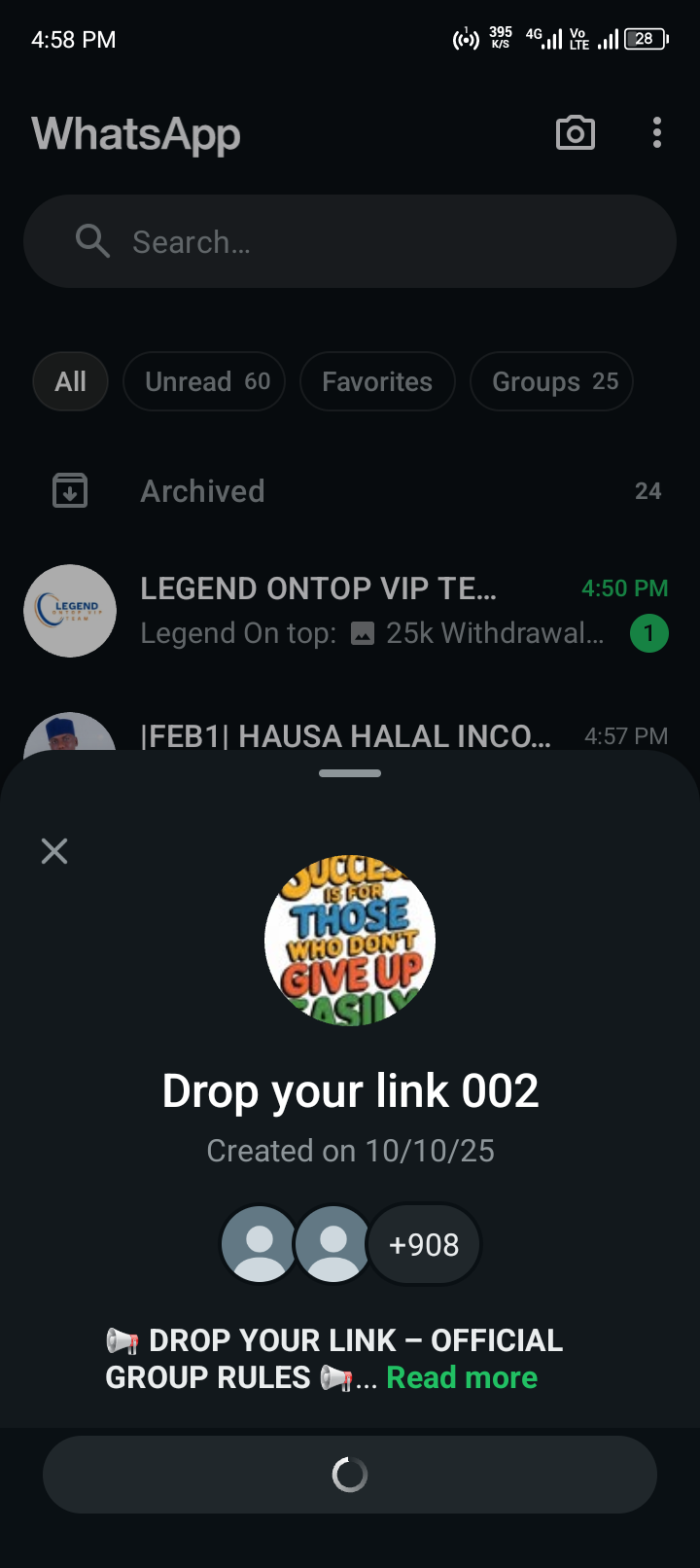Viewport: 700px width, 1568px height.
Task: View the +908 group members list
Action: coord(423,1244)
